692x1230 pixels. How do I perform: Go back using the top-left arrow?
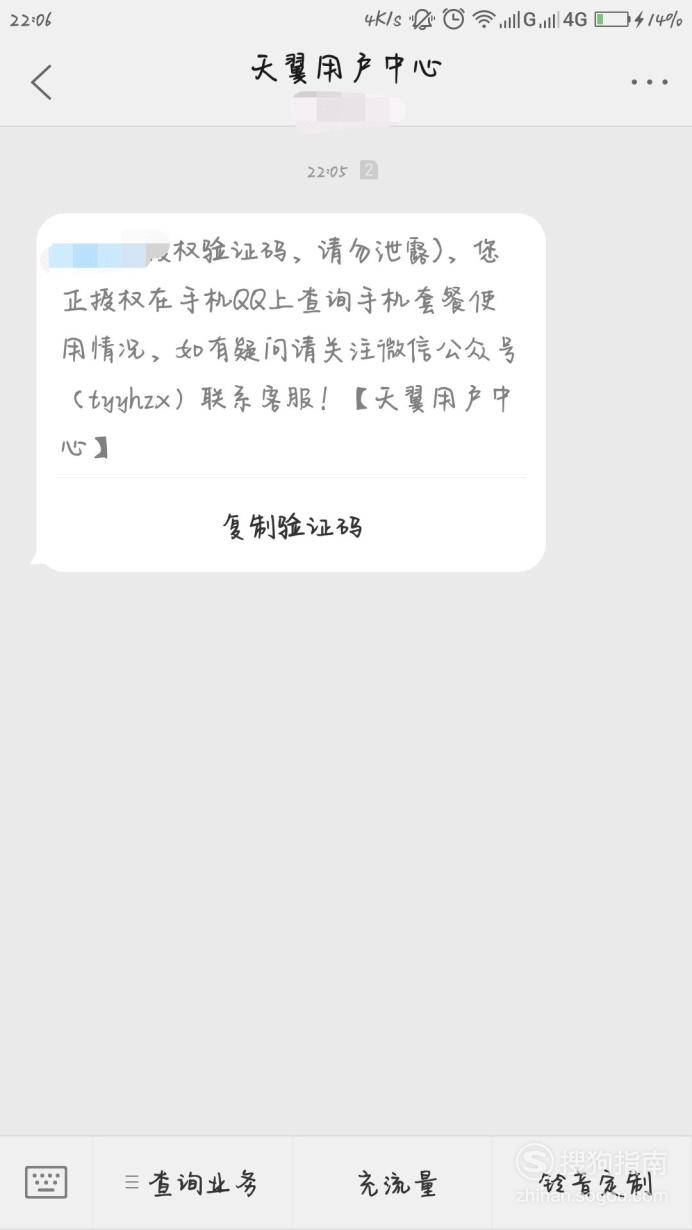pos(41,82)
